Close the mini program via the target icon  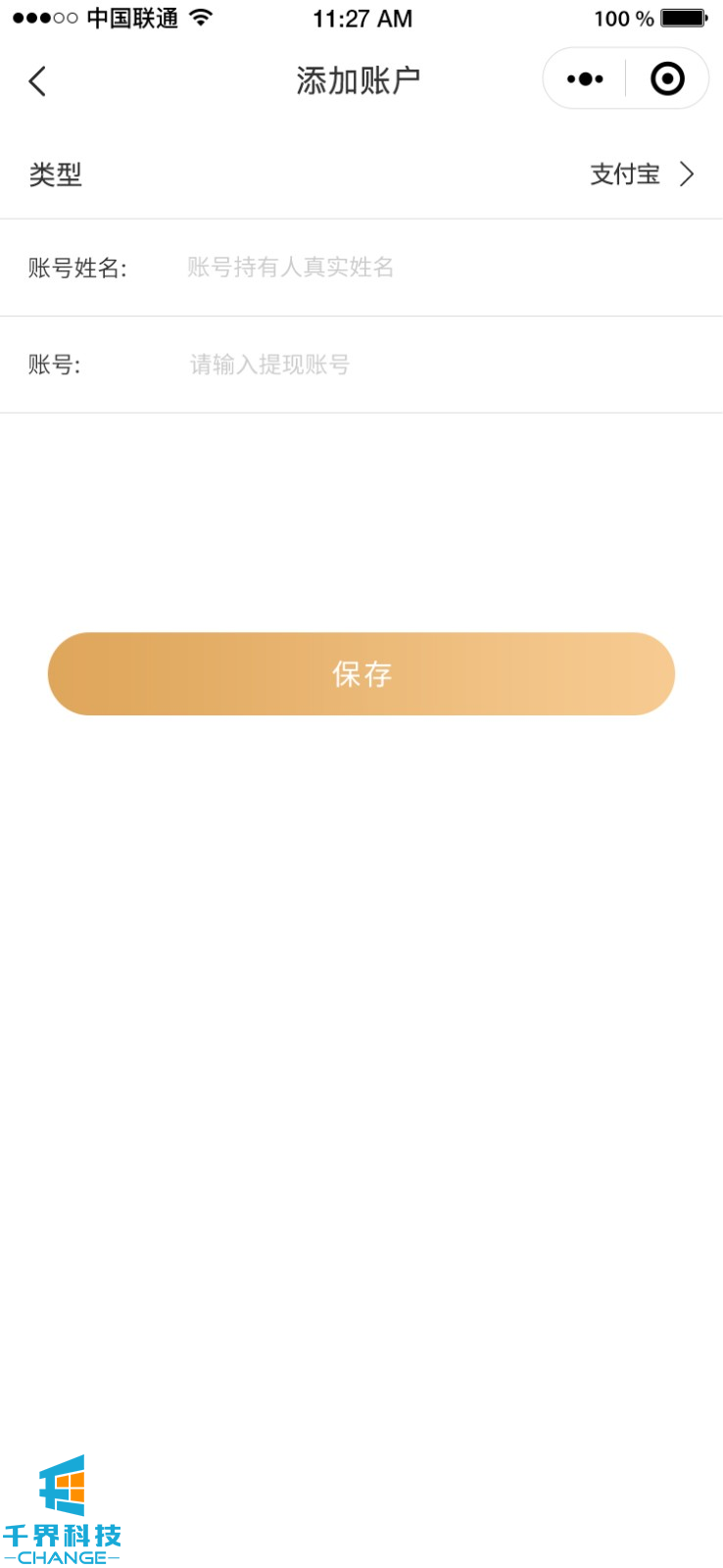667,79
